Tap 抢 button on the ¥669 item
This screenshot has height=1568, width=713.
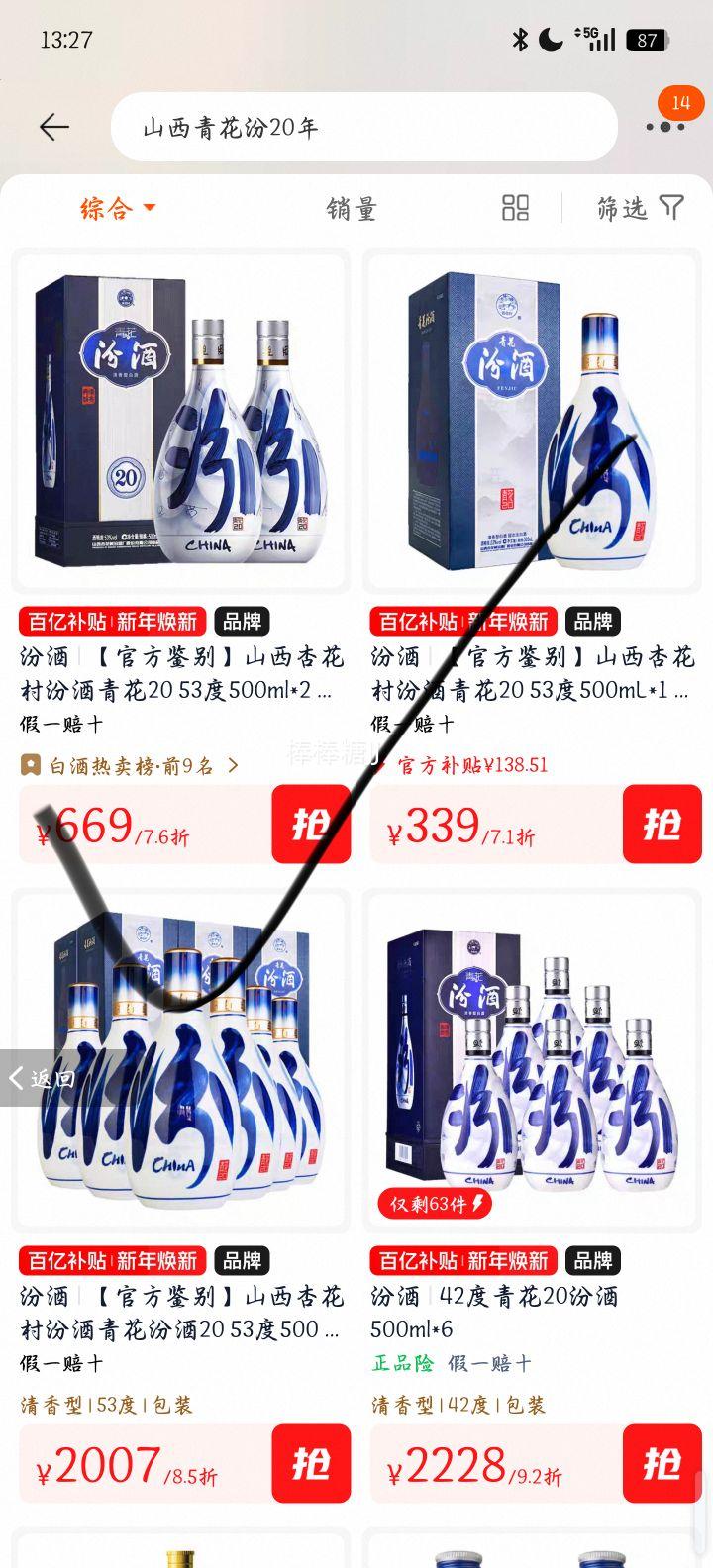(310, 825)
